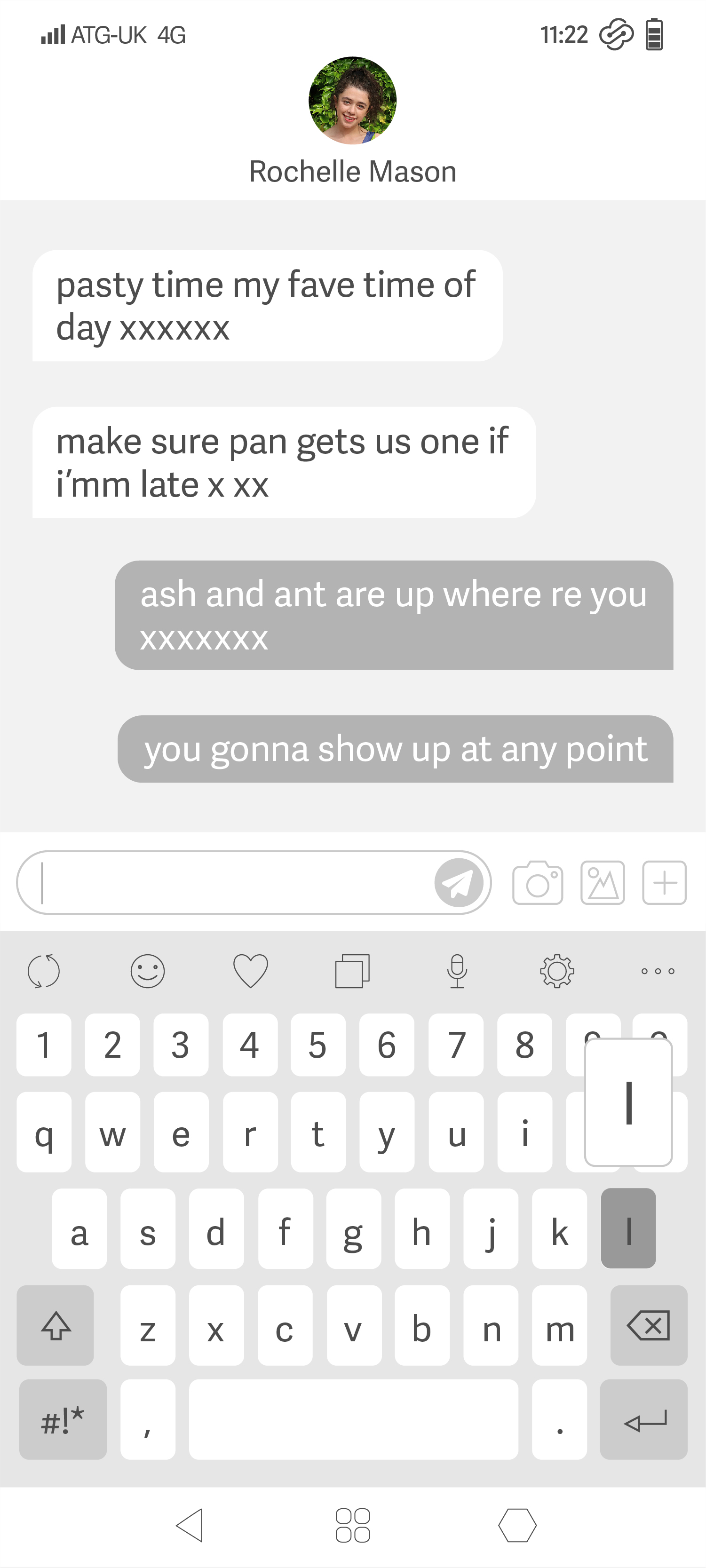
Task: Tap the return key
Action: tap(644, 1419)
